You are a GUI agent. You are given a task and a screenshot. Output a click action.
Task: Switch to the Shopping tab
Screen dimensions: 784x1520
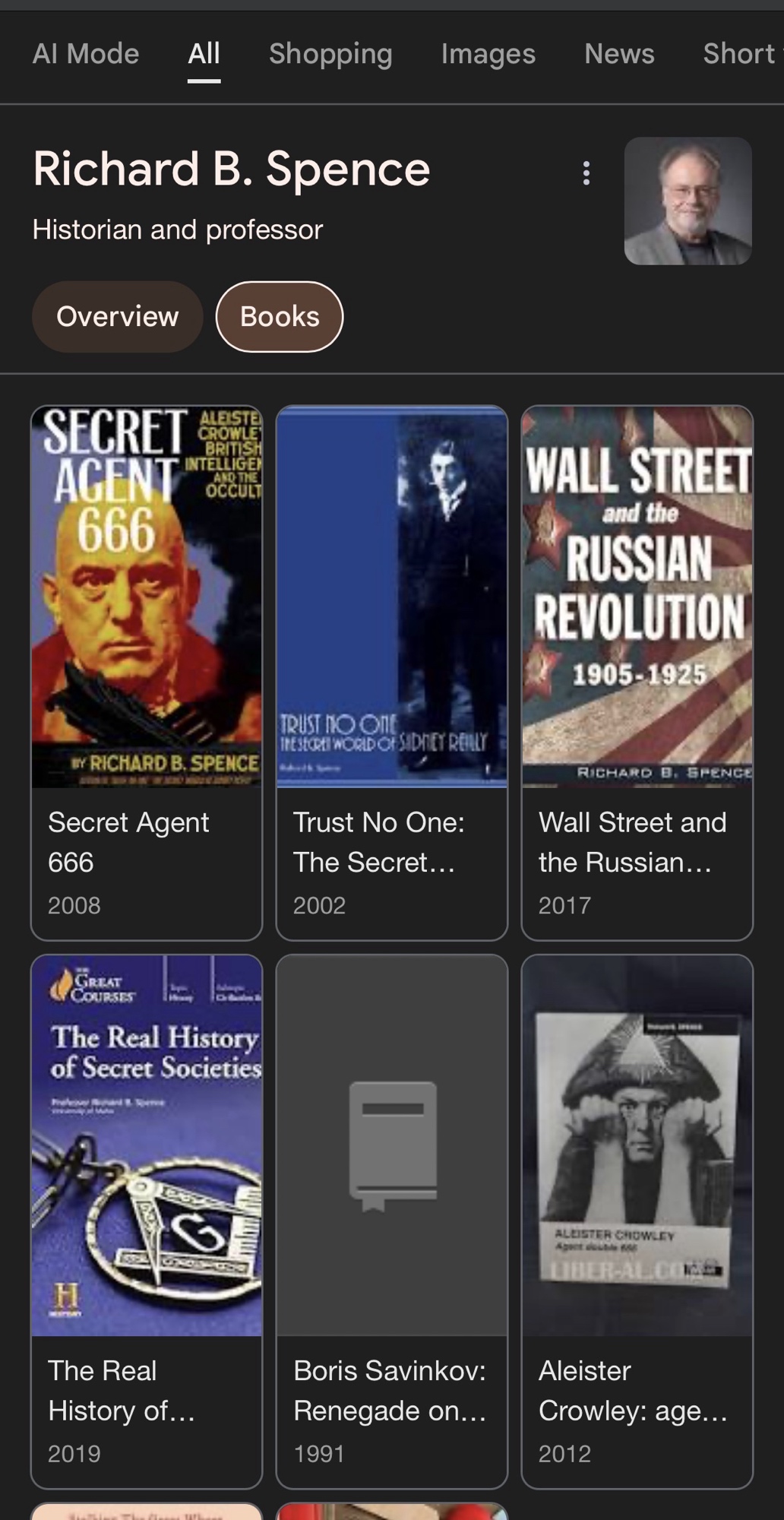click(x=330, y=54)
